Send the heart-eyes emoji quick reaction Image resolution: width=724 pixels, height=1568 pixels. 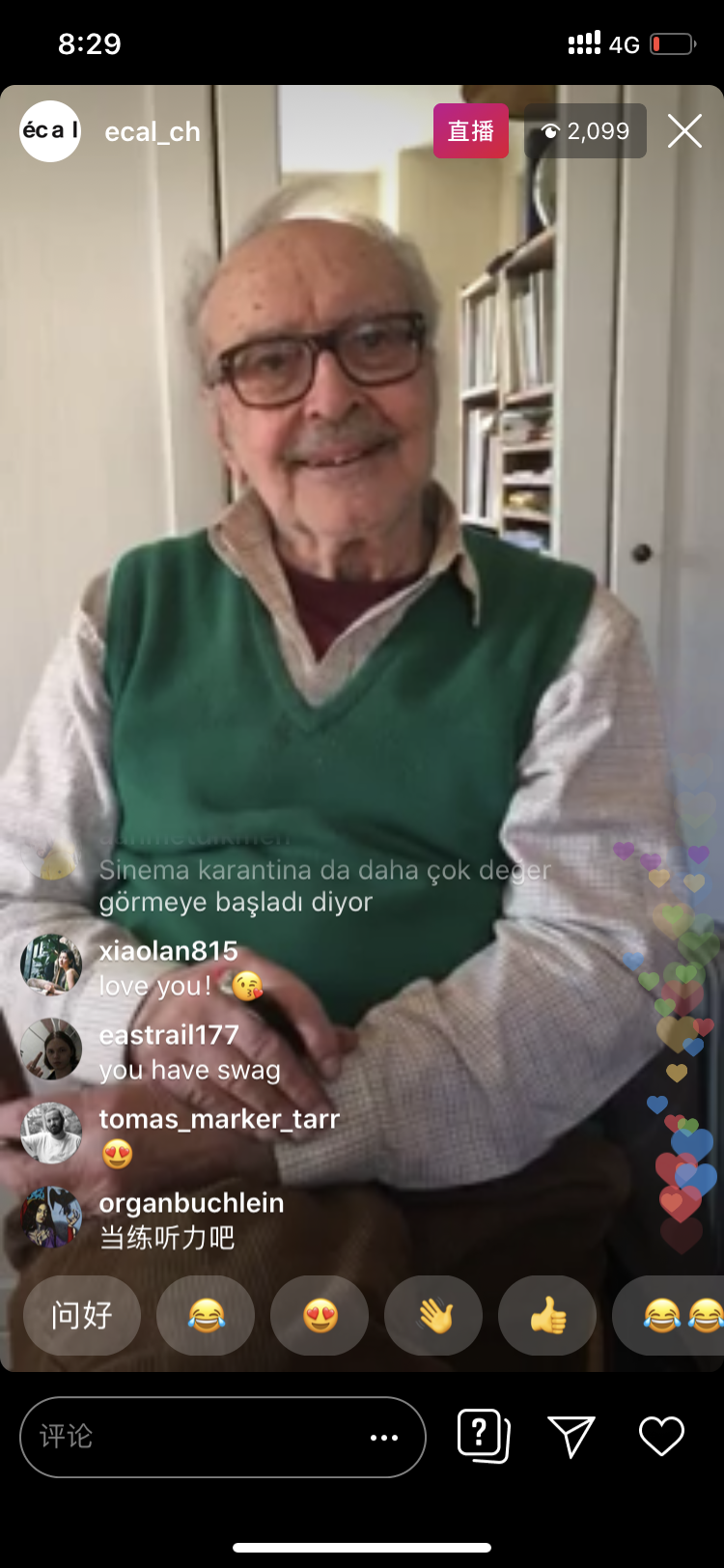point(320,1315)
